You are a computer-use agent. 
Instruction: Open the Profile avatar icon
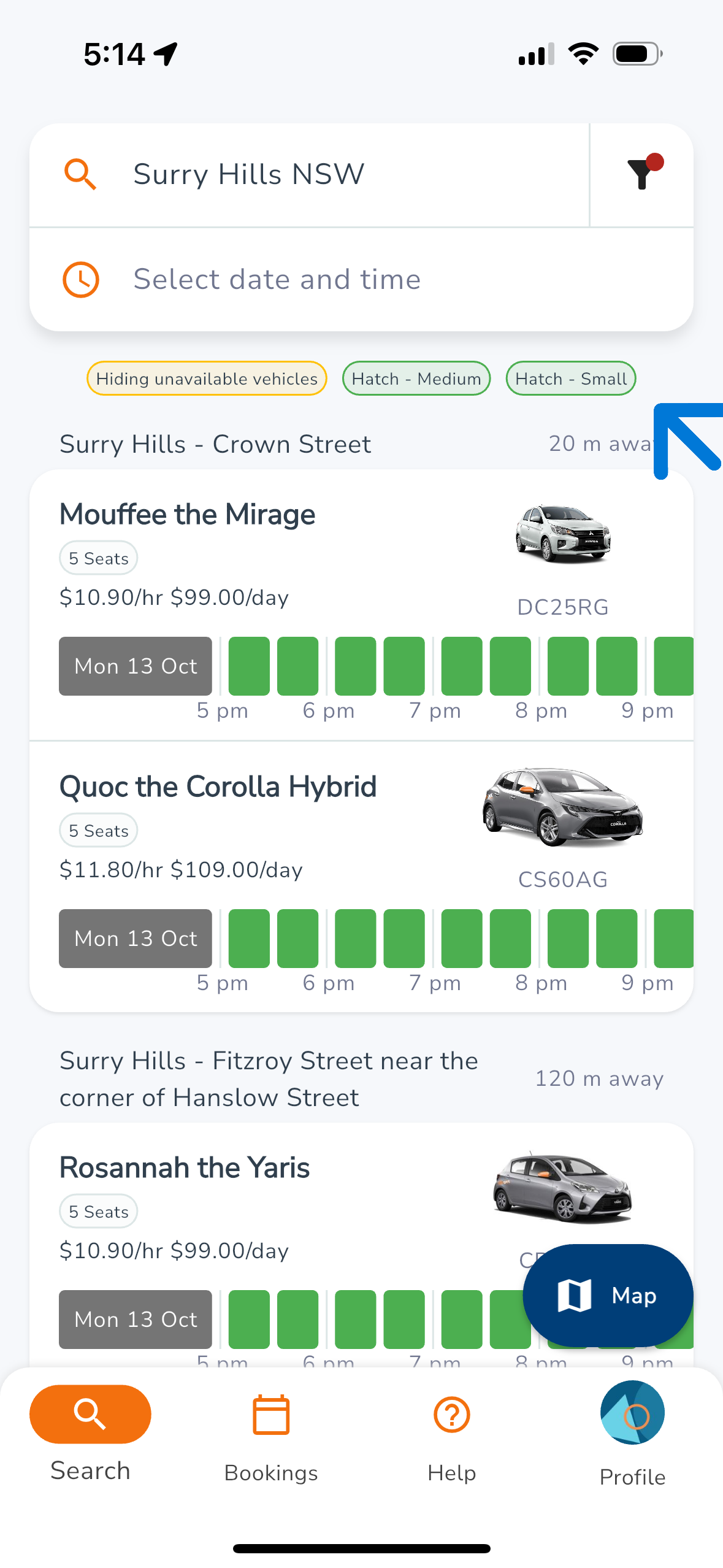(x=632, y=1413)
